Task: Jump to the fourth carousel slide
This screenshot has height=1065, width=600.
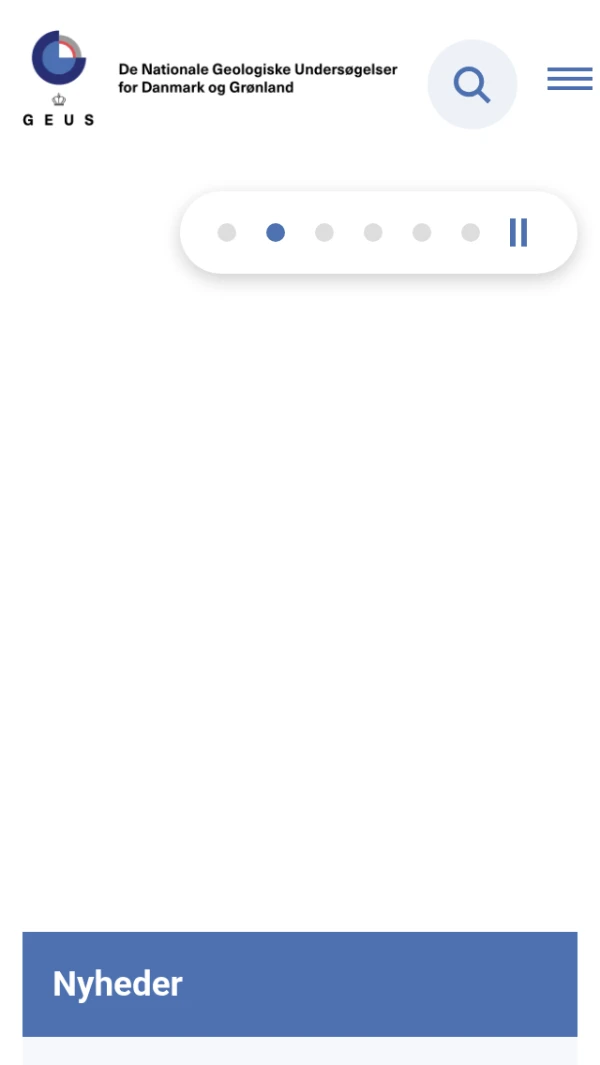Action: coord(373,232)
